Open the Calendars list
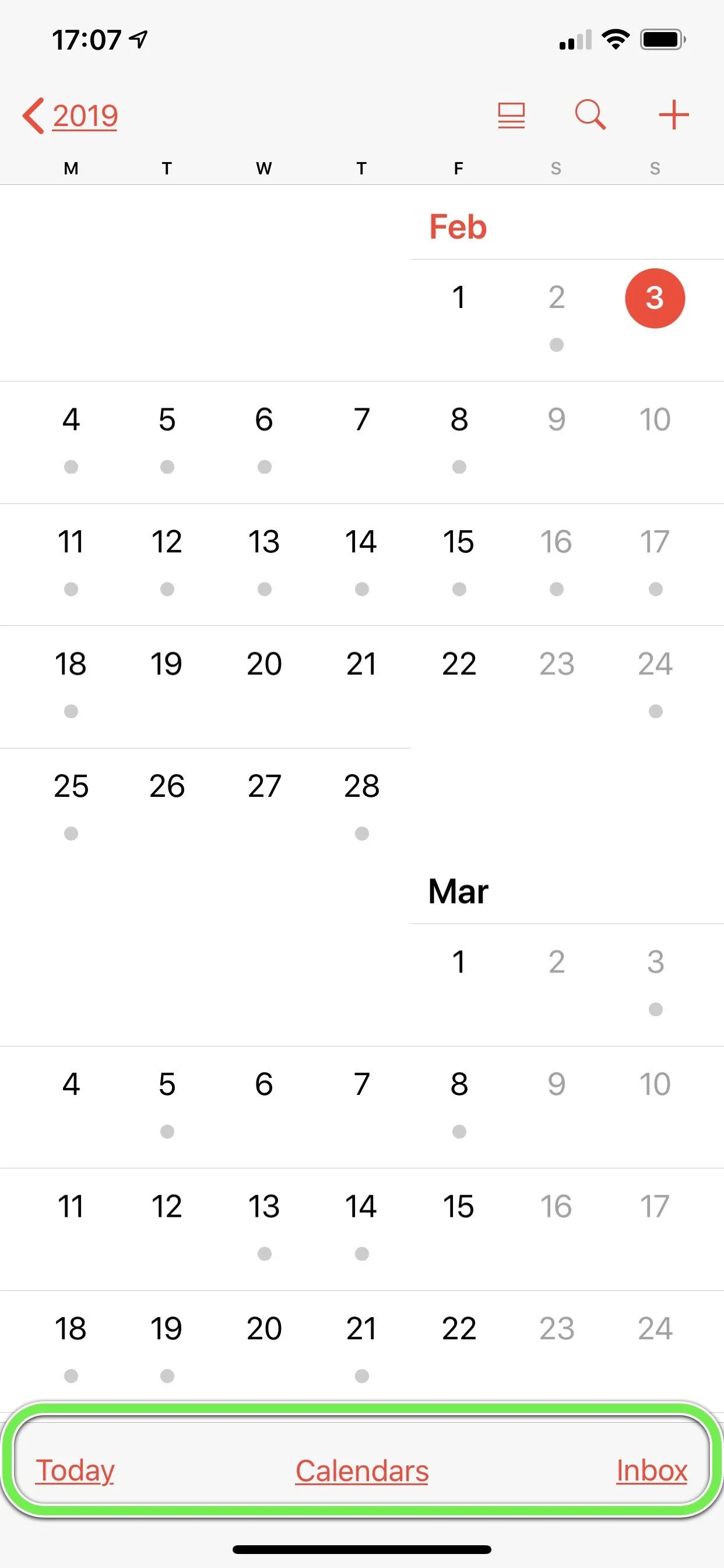This screenshot has height=1568, width=724. point(362,1471)
